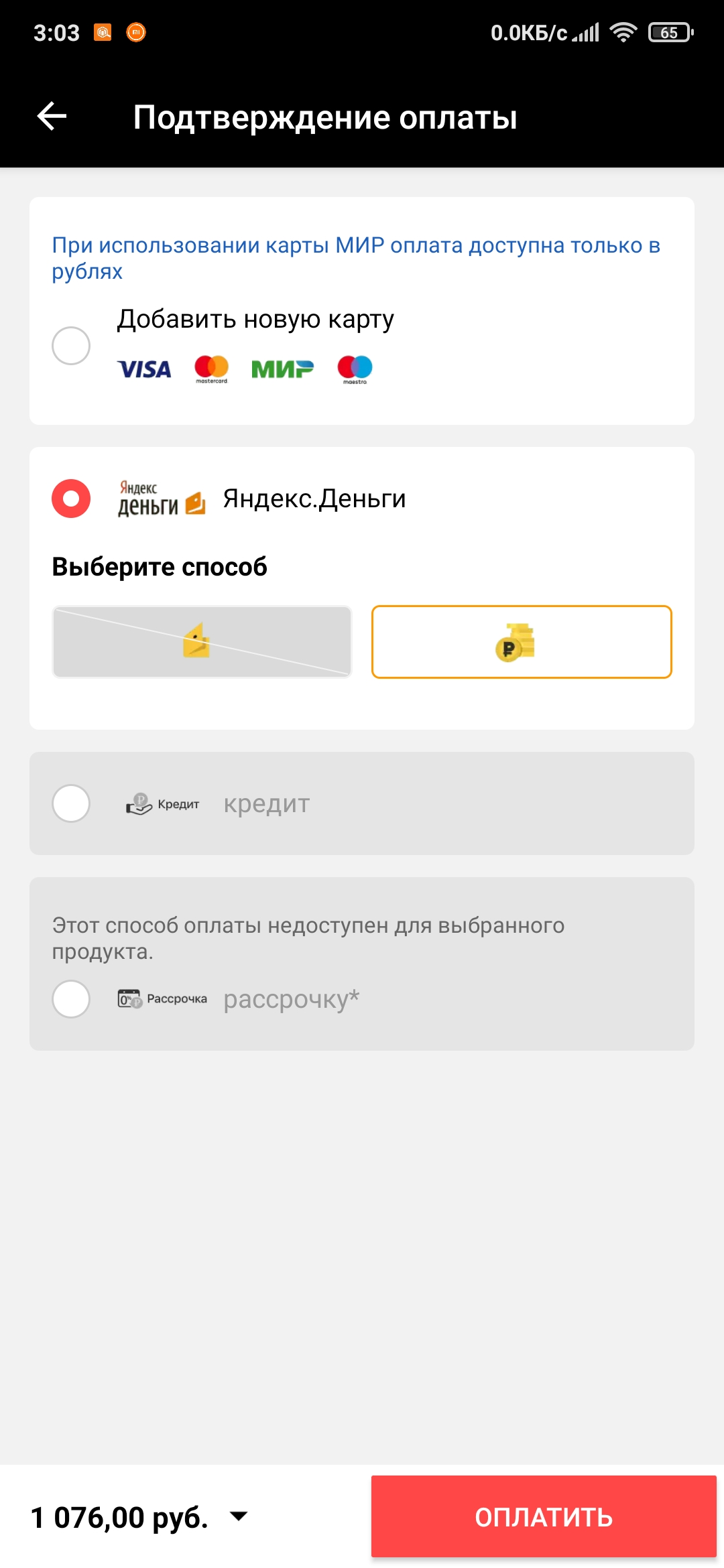Go back from payment confirmation
The image size is (724, 1568).
click(x=52, y=117)
